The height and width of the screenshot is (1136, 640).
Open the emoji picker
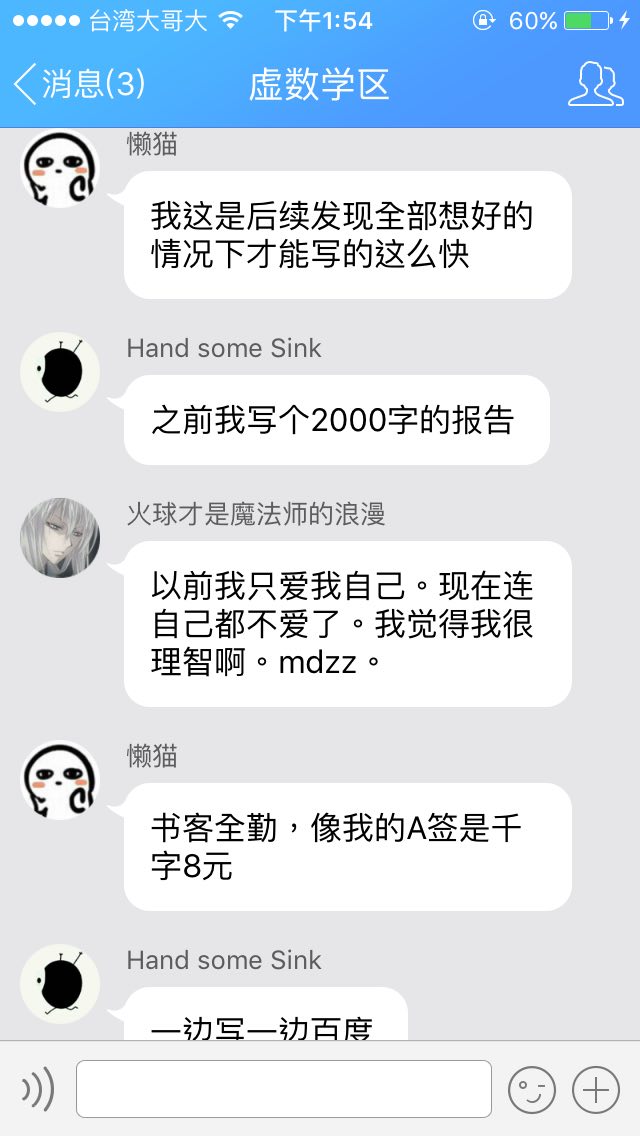click(x=532, y=1088)
